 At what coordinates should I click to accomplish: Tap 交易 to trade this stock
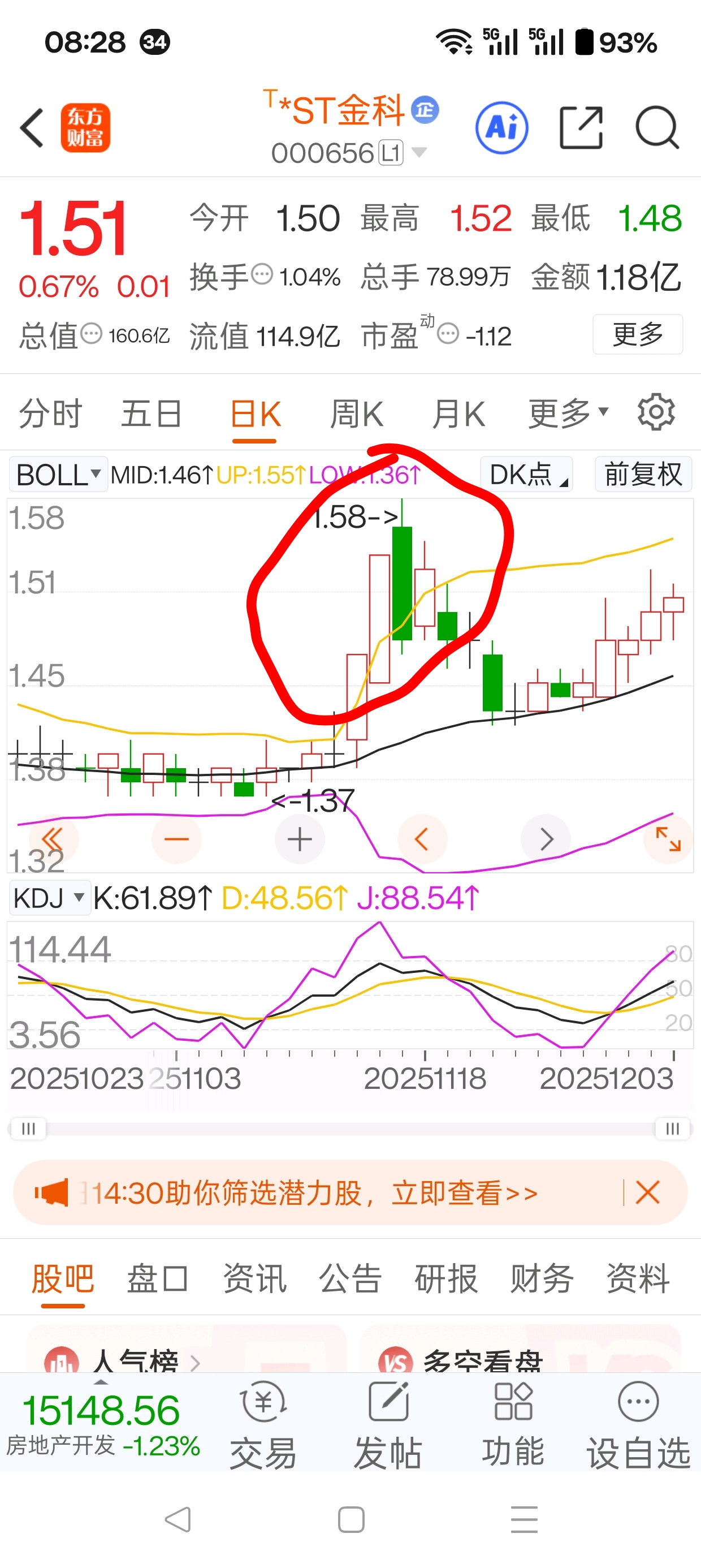pyautogui.click(x=263, y=1425)
